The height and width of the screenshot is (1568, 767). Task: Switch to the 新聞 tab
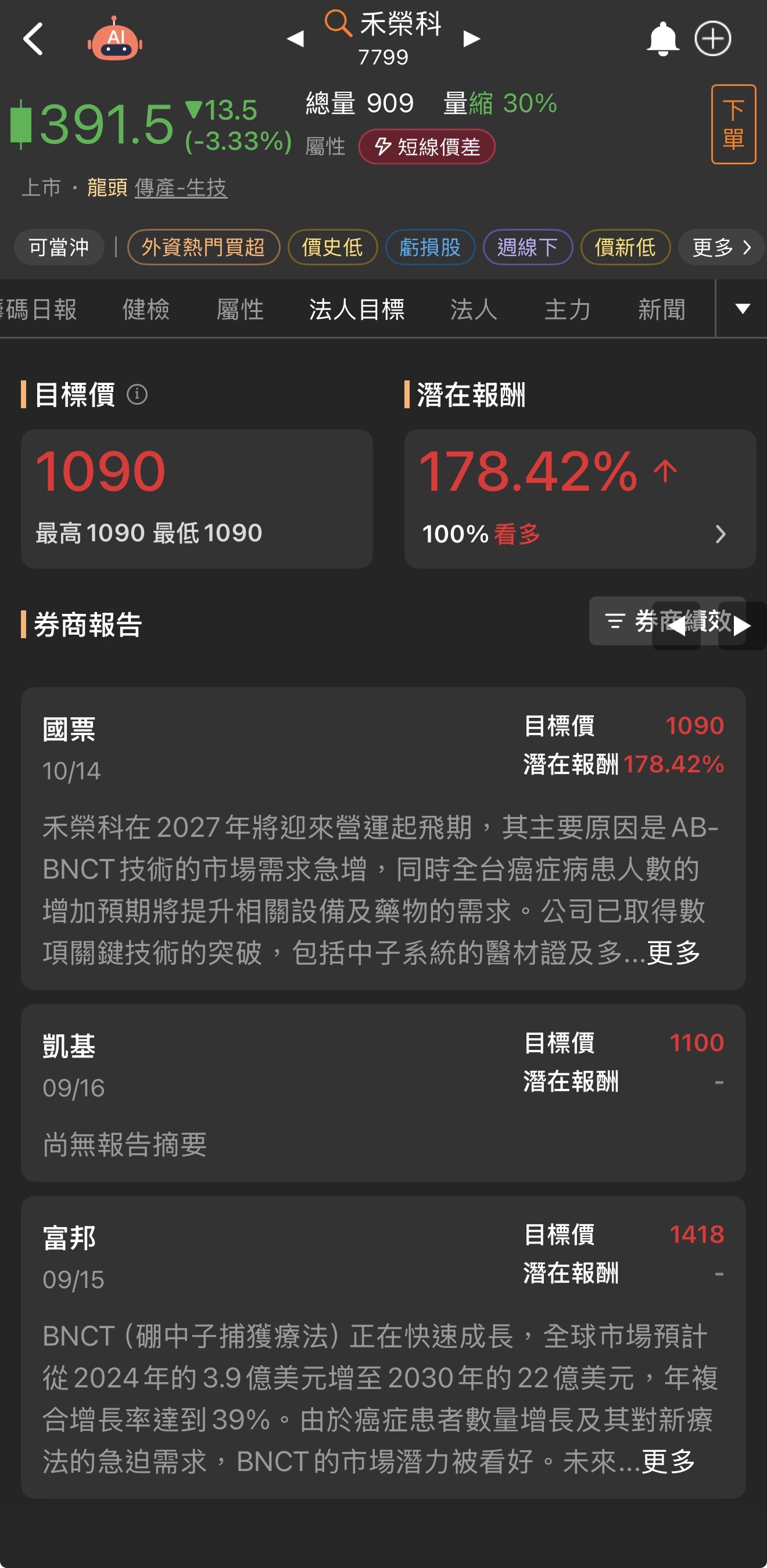[x=661, y=309]
